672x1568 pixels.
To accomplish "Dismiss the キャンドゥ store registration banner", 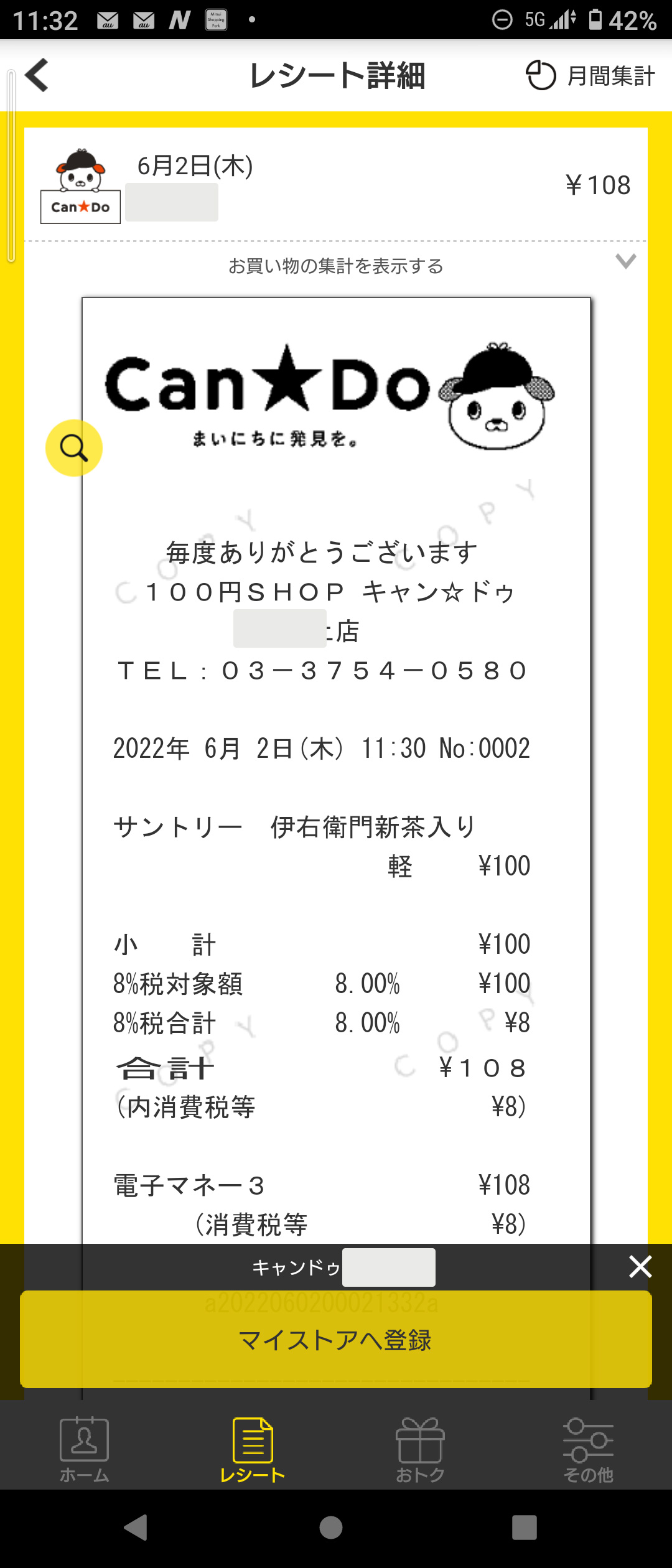I will click(x=640, y=1267).
